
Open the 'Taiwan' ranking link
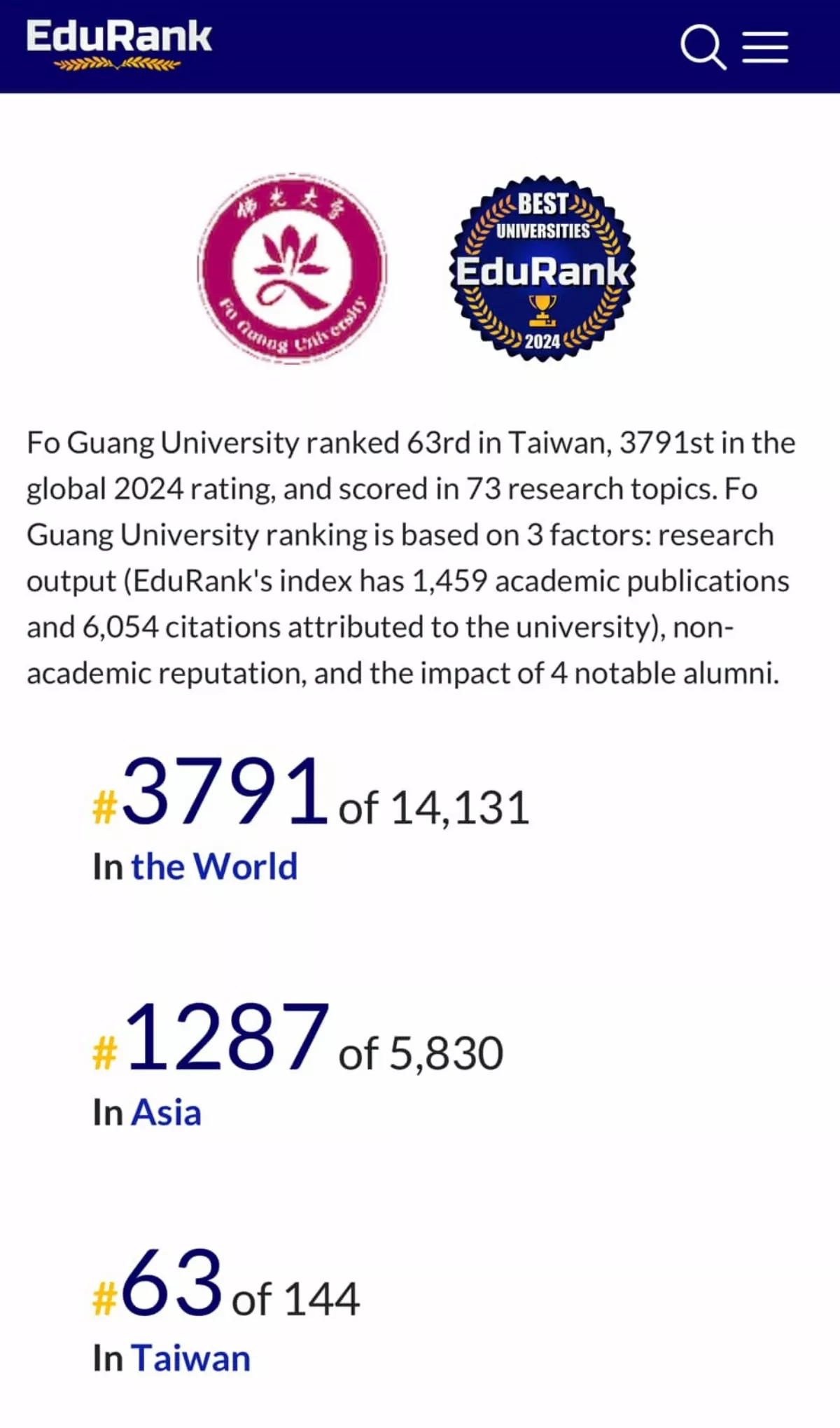point(190,1358)
